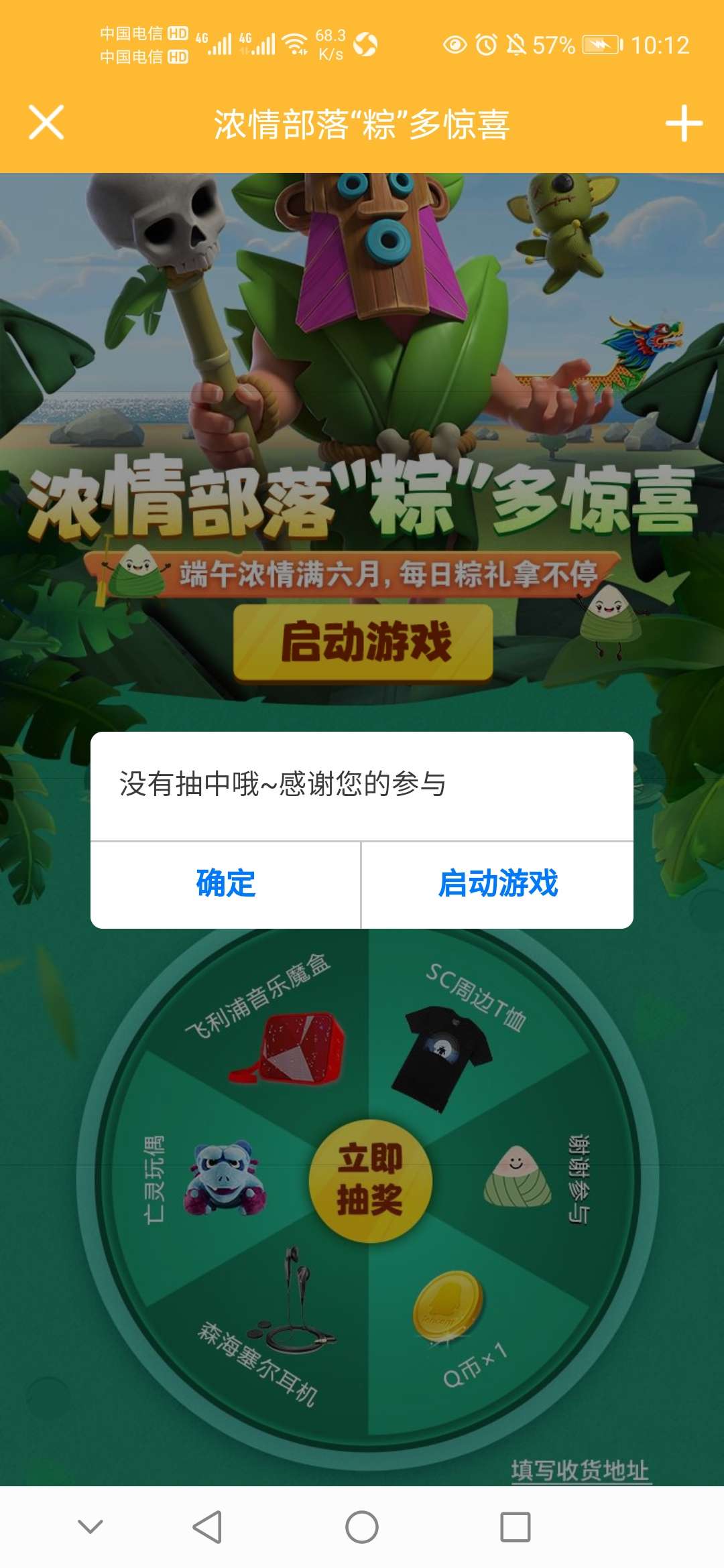
Task: Tap the yellow 启动游戏 banner button
Action: click(x=363, y=643)
